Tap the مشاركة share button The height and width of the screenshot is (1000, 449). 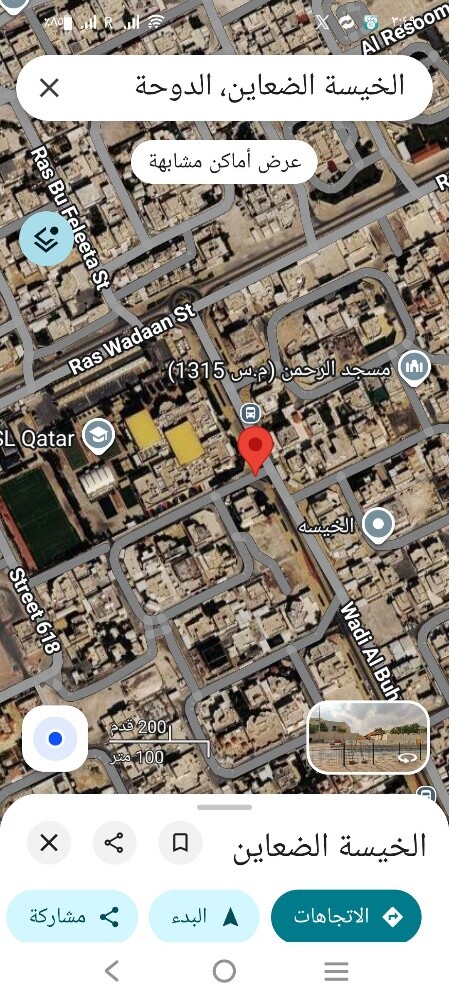click(72, 916)
